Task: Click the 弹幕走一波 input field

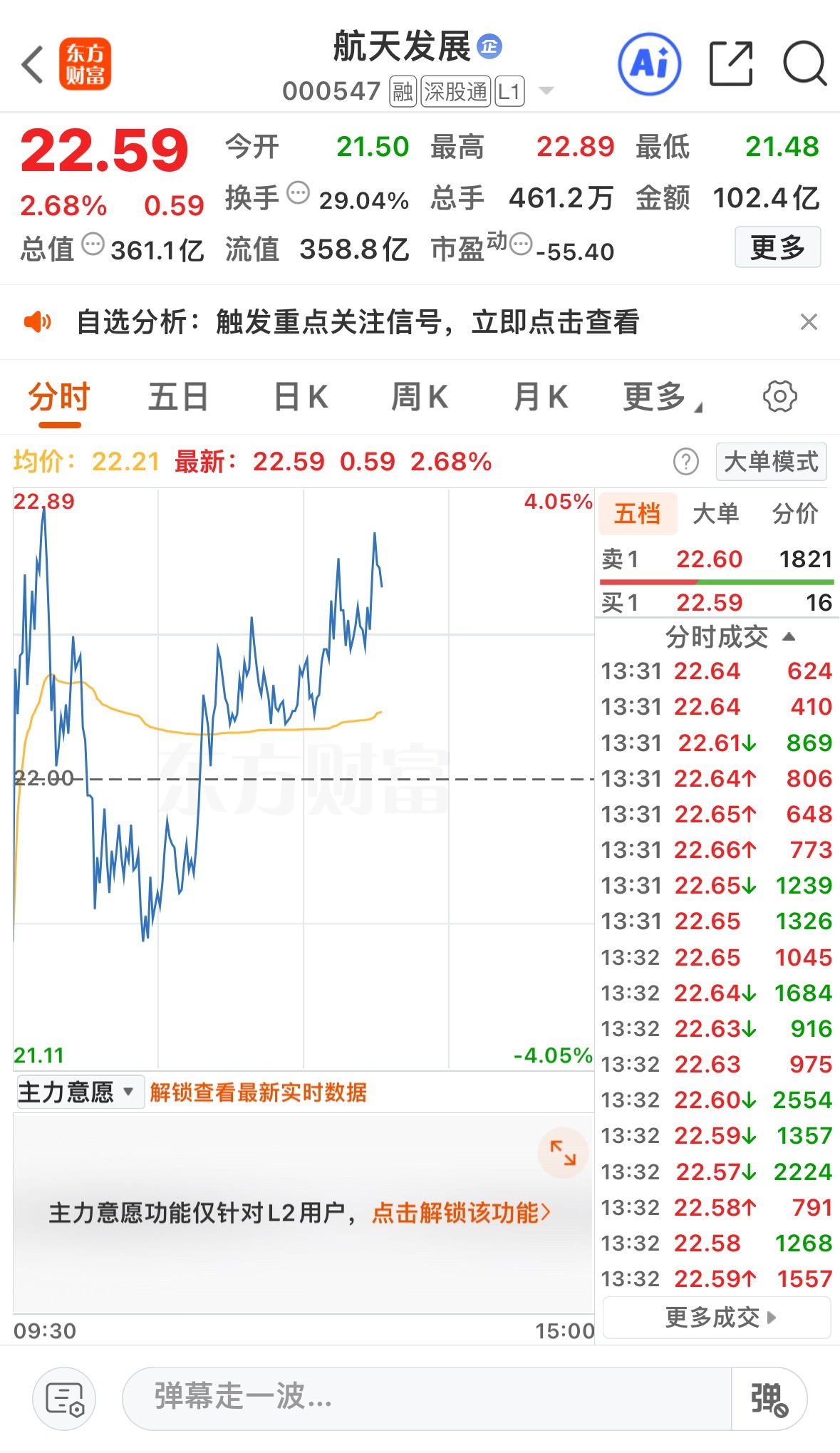Action: [427, 1398]
